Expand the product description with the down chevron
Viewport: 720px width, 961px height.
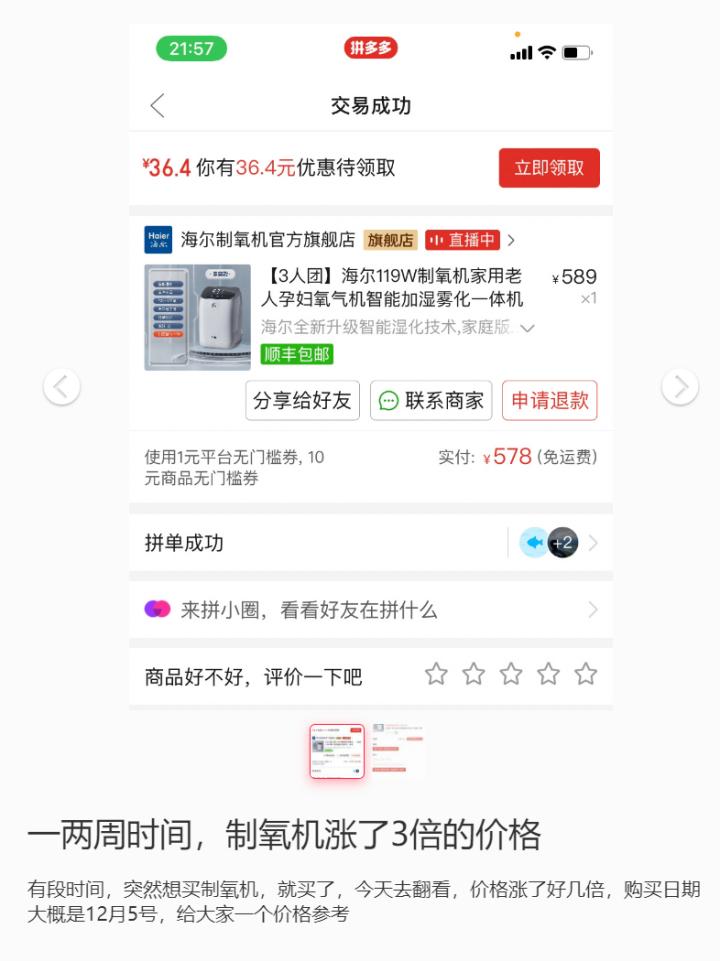pyautogui.click(x=527, y=327)
